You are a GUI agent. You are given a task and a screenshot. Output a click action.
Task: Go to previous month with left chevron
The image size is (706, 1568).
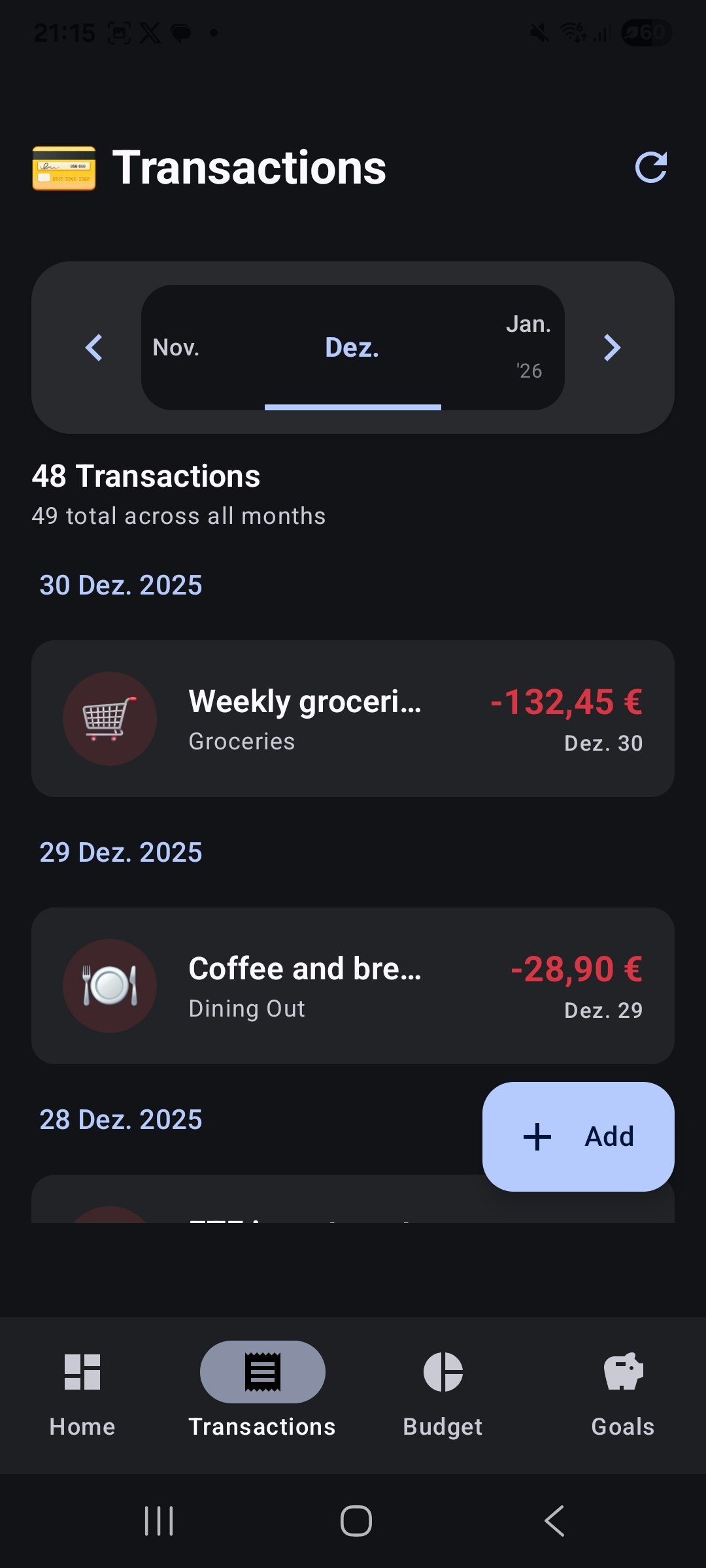coord(93,348)
